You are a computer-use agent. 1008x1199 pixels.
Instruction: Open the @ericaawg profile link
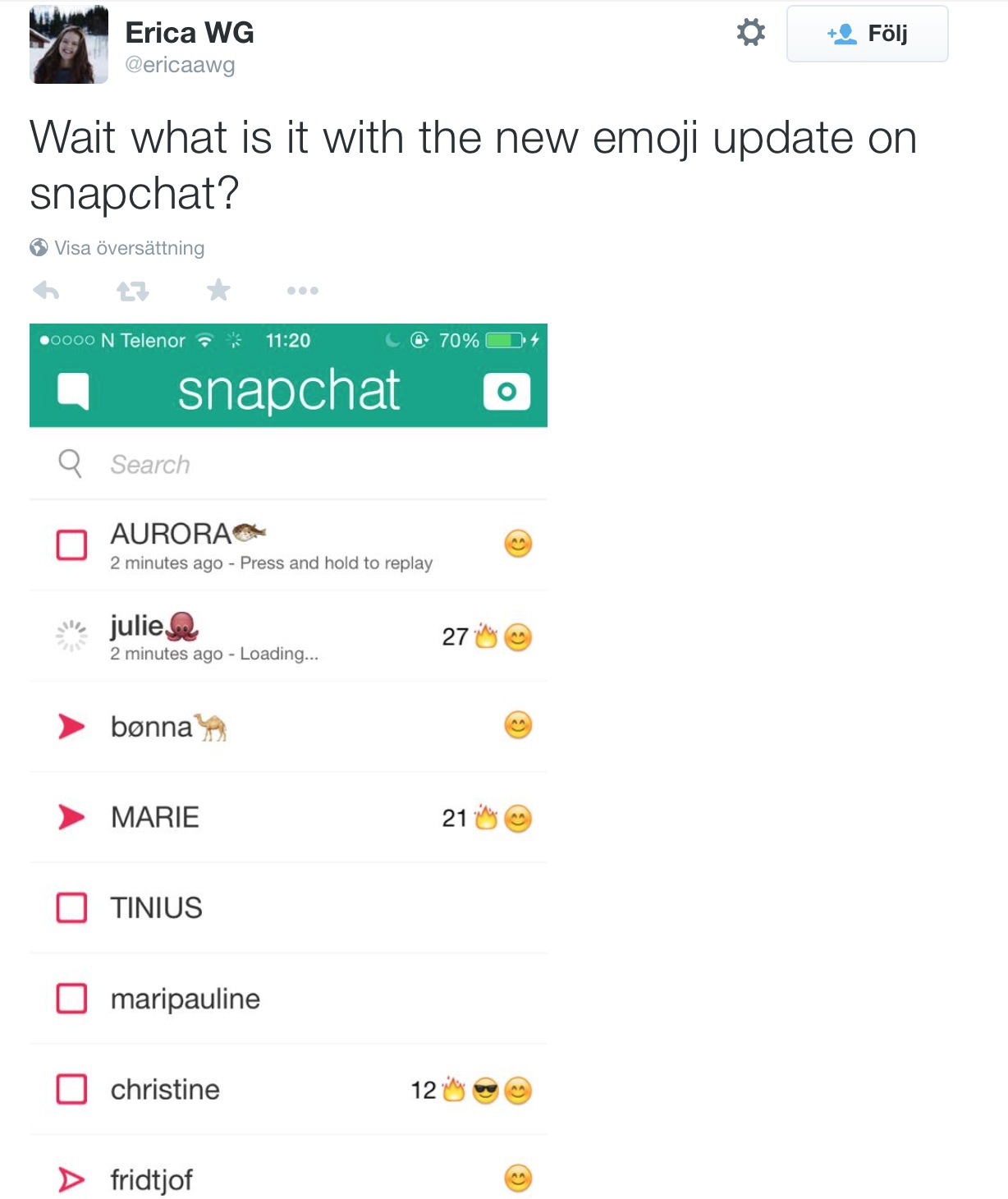pyautogui.click(x=180, y=65)
